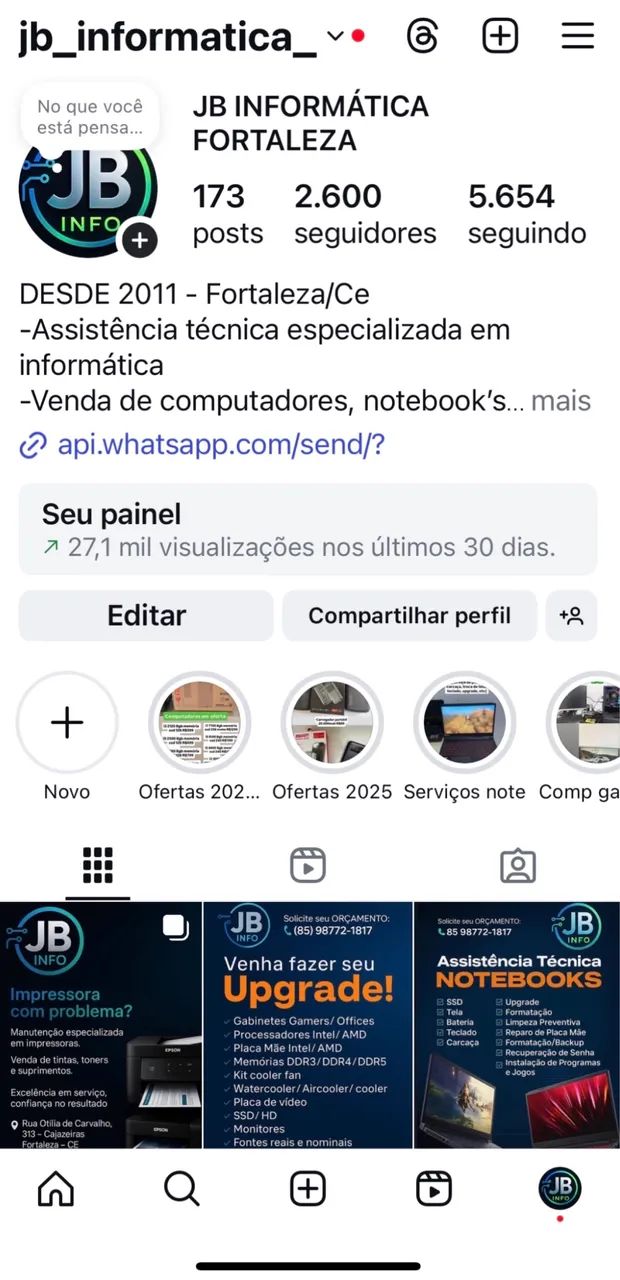Screen dimensions: 620x1280
Task: Open the 'Venha fazer seu Upgrade!' post
Action: point(308,1025)
